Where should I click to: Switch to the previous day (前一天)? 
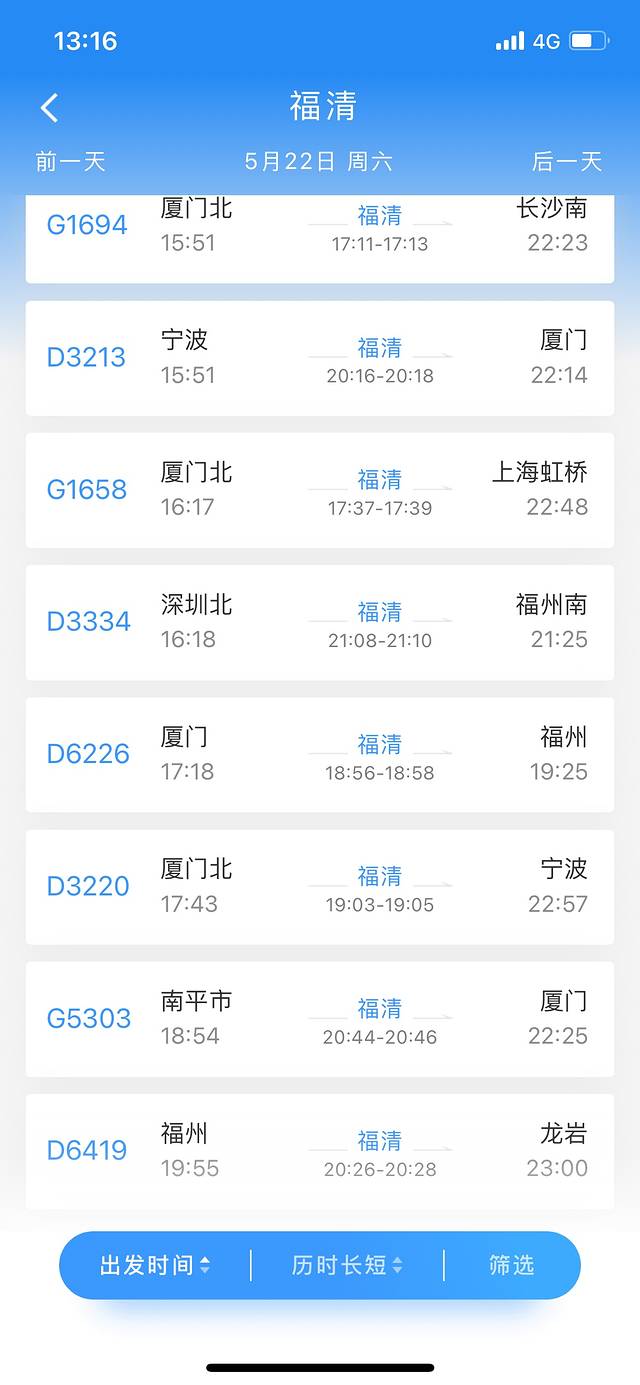(70, 162)
